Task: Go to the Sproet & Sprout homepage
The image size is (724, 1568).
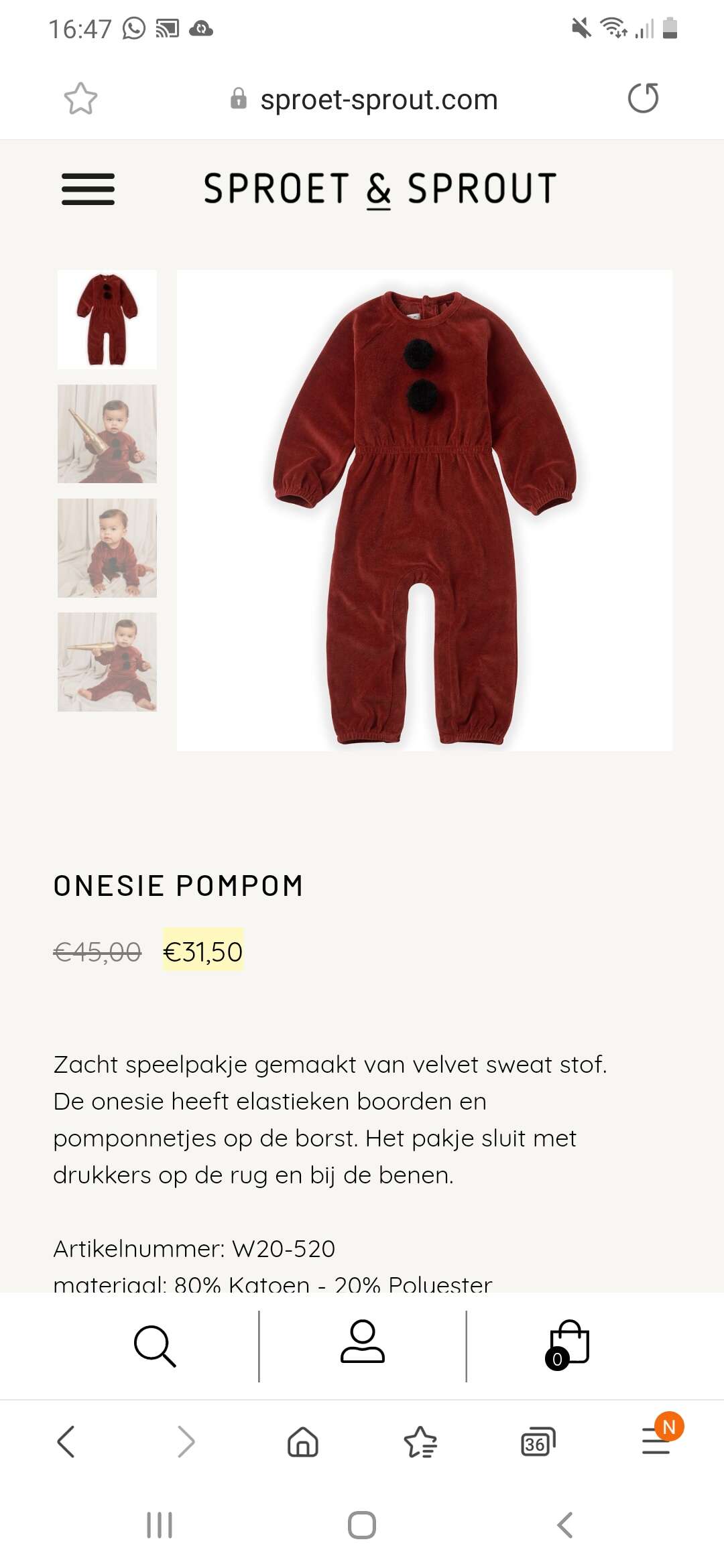Action: pos(380,189)
